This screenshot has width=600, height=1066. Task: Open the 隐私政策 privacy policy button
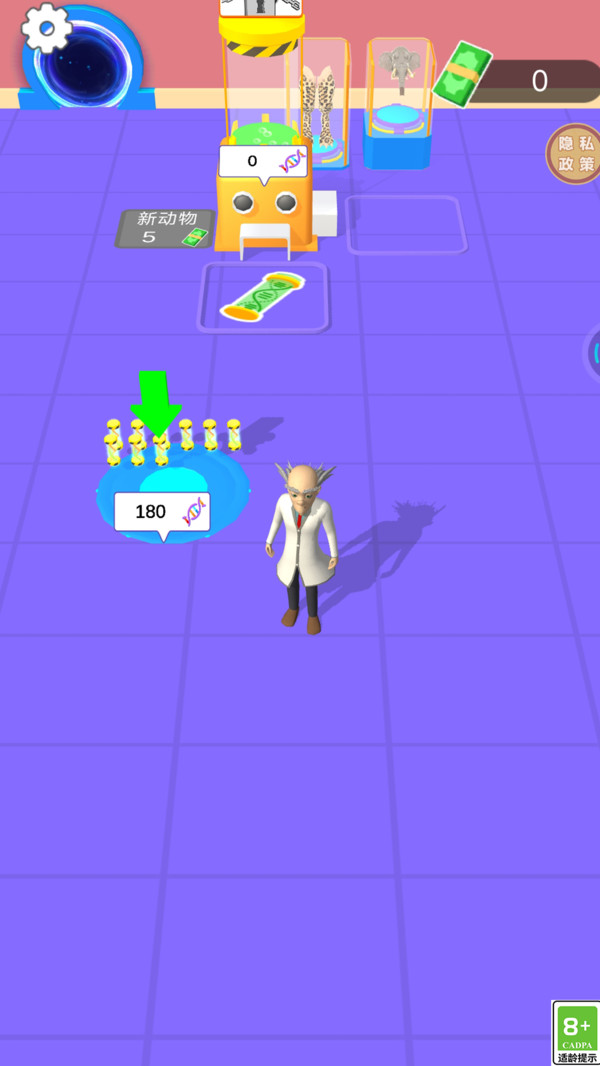pyautogui.click(x=574, y=153)
